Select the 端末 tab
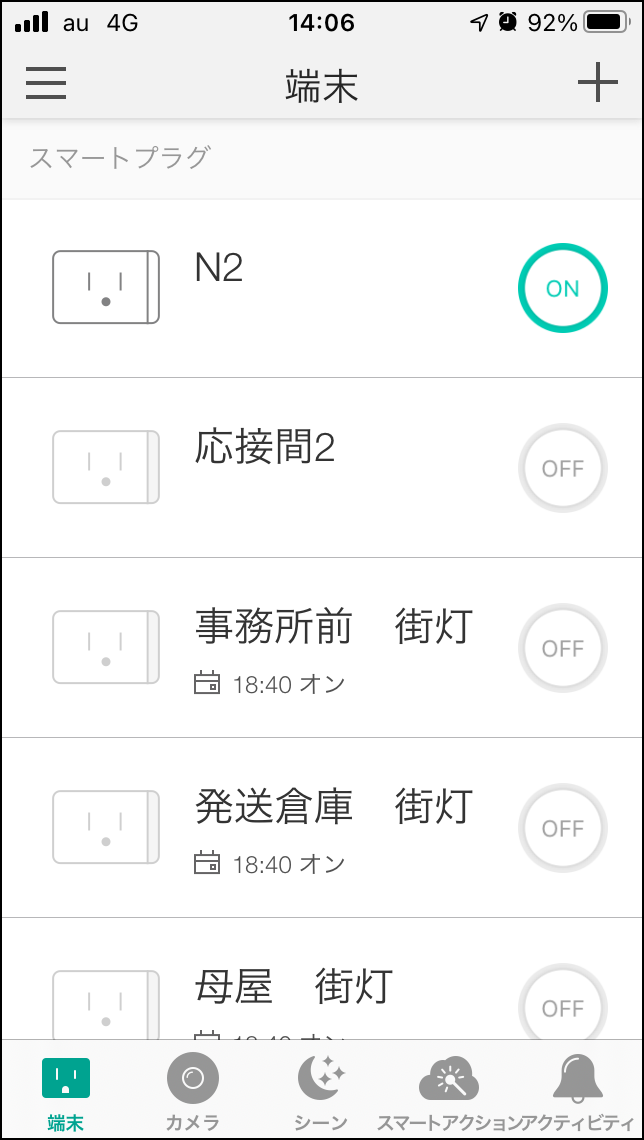This screenshot has width=644, height=1140. click(65, 1091)
